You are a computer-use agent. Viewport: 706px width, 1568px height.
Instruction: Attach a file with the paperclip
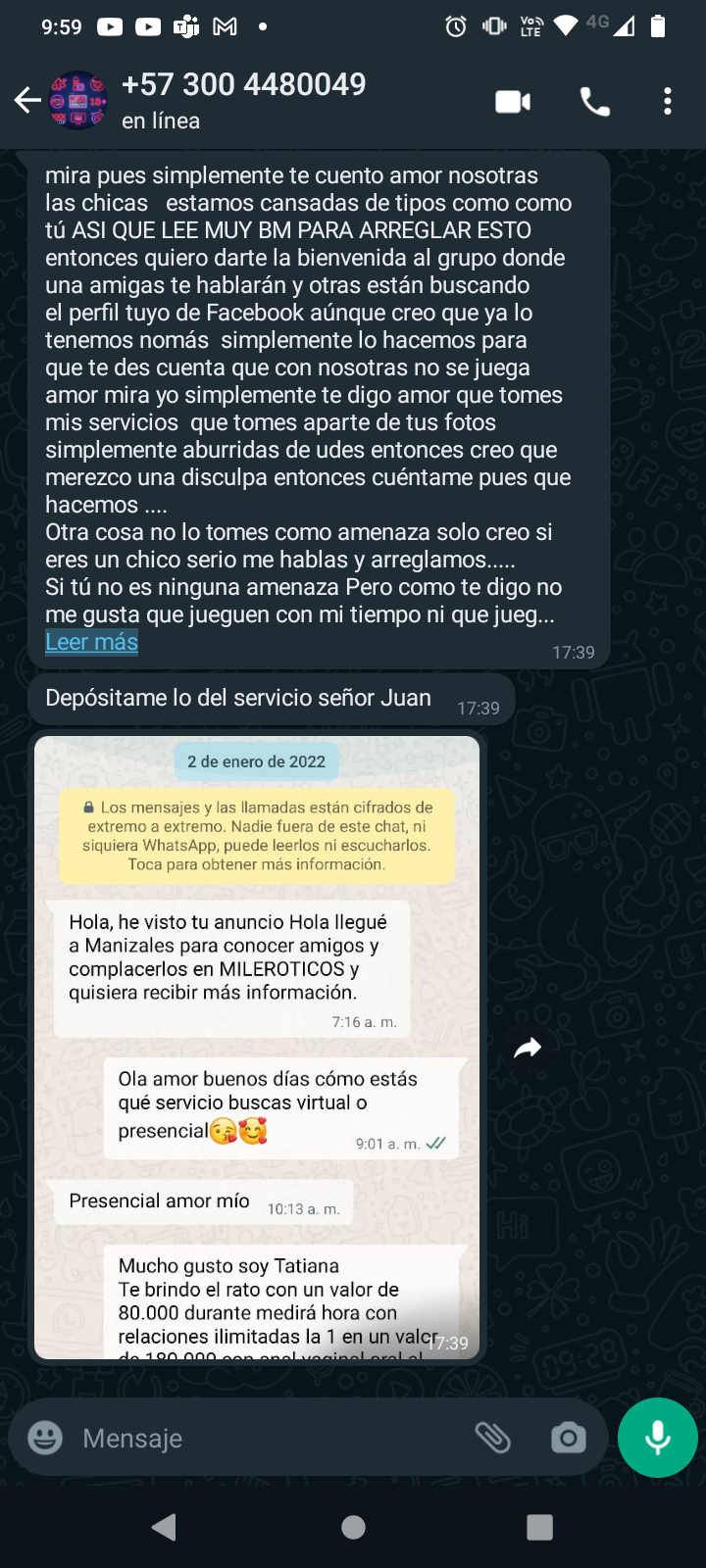pyautogui.click(x=493, y=1438)
